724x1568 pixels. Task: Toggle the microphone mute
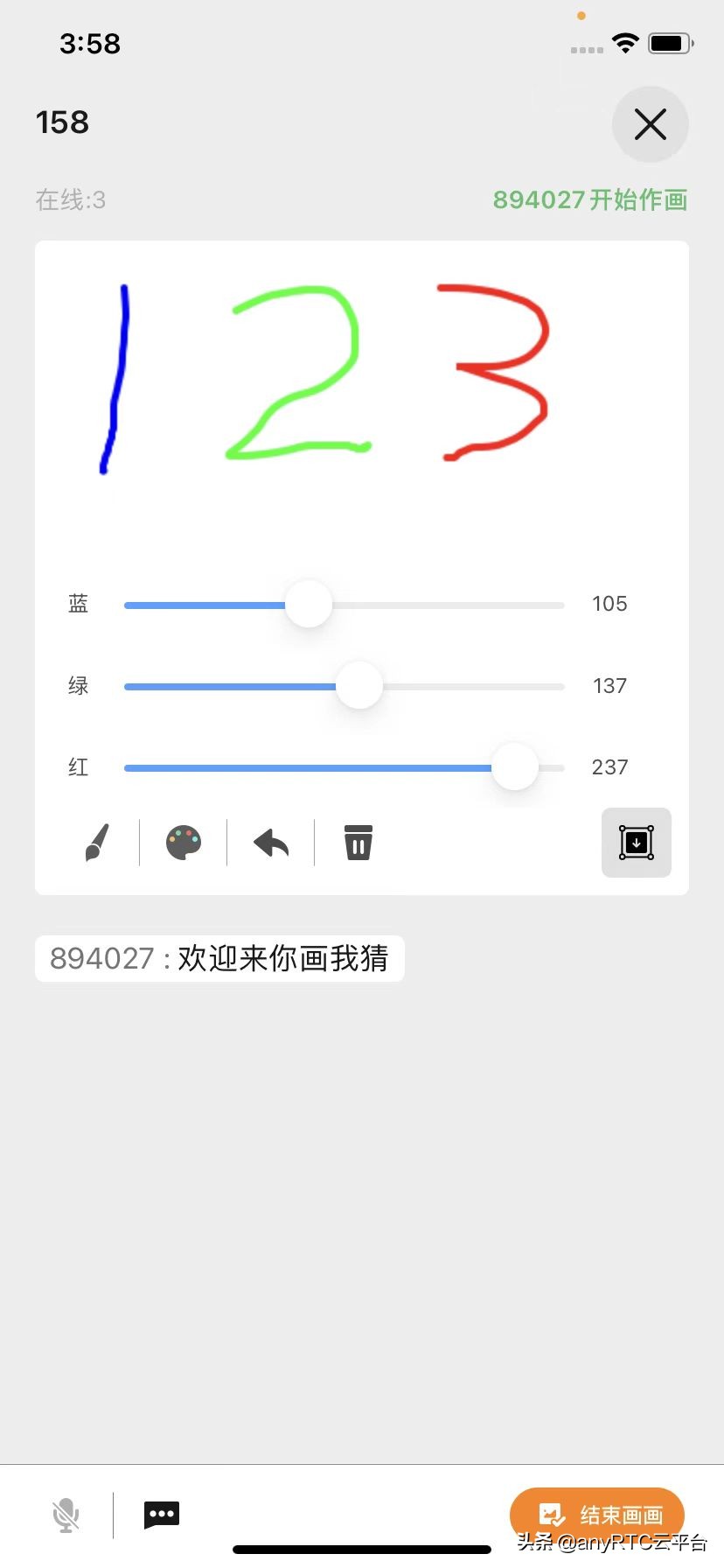pos(66,1515)
